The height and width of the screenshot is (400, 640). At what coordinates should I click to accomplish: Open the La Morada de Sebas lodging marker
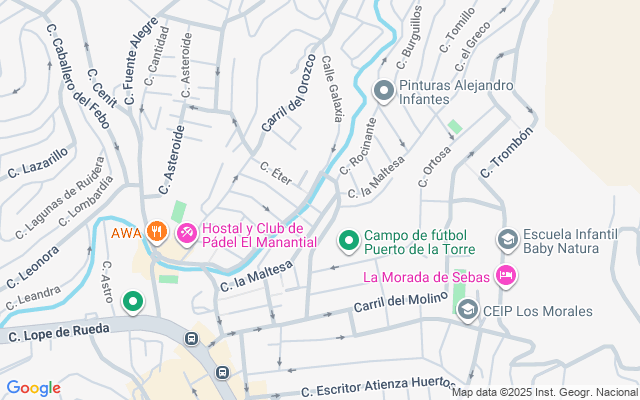pos(506,275)
